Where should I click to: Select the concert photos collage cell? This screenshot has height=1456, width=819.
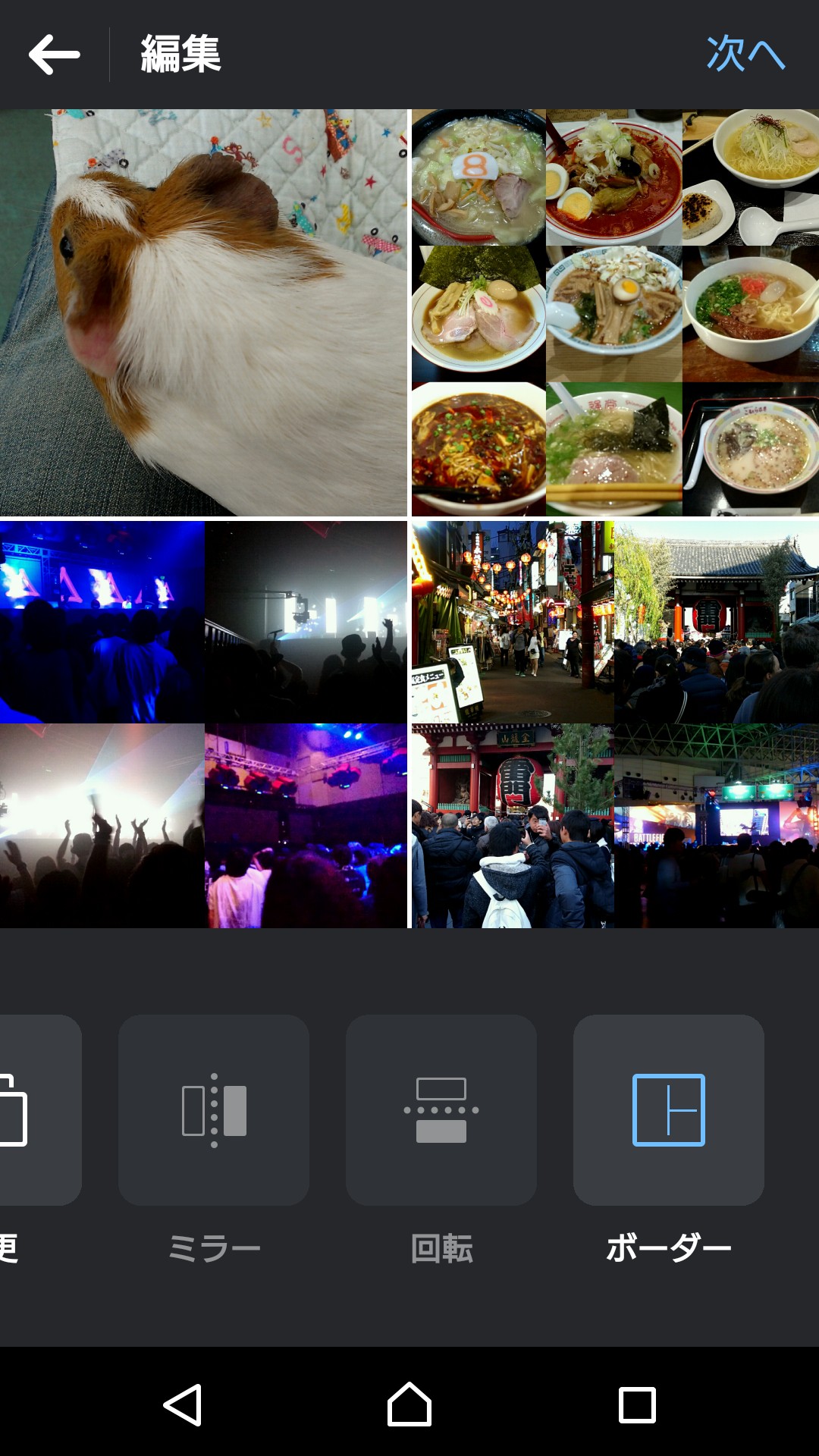(x=203, y=724)
